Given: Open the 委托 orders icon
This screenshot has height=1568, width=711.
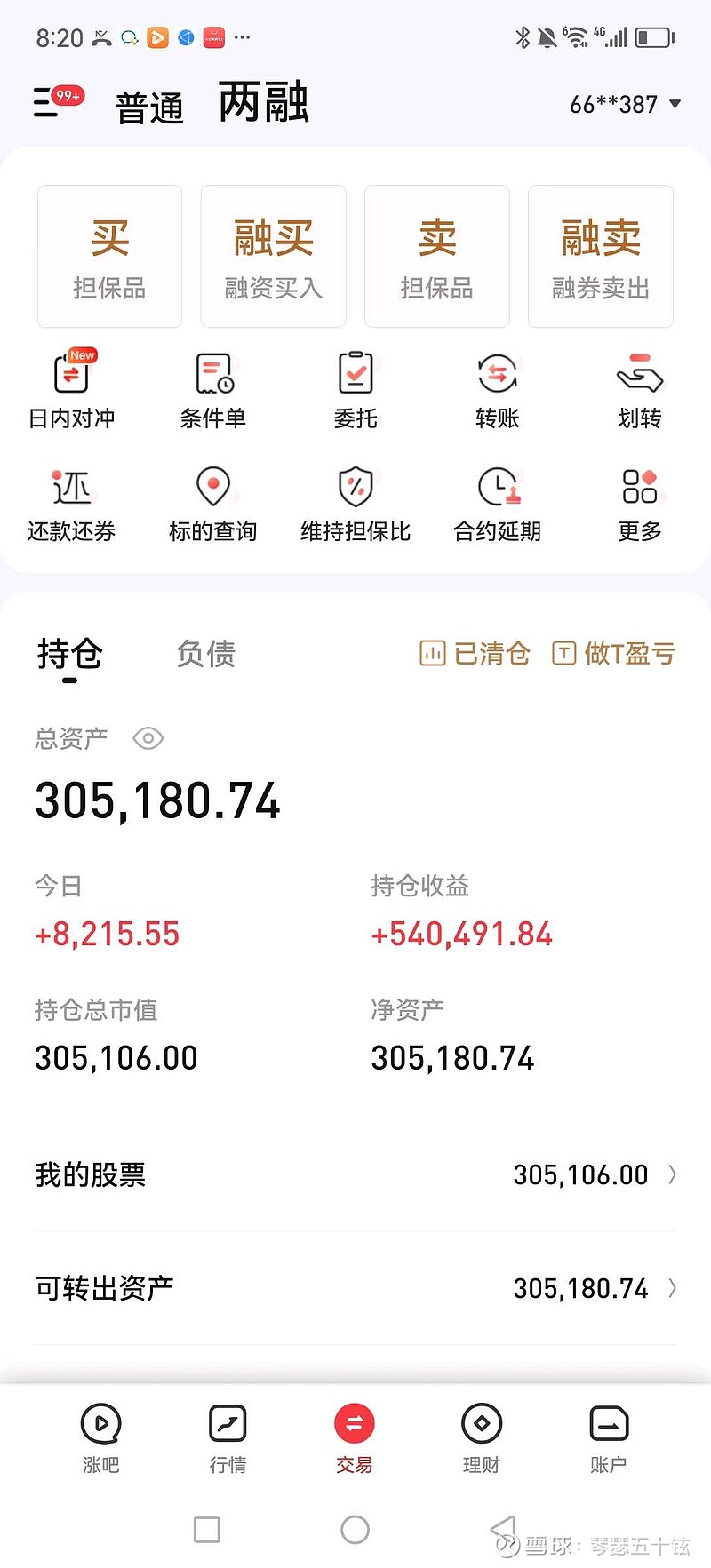Looking at the screenshot, I should 355,387.
